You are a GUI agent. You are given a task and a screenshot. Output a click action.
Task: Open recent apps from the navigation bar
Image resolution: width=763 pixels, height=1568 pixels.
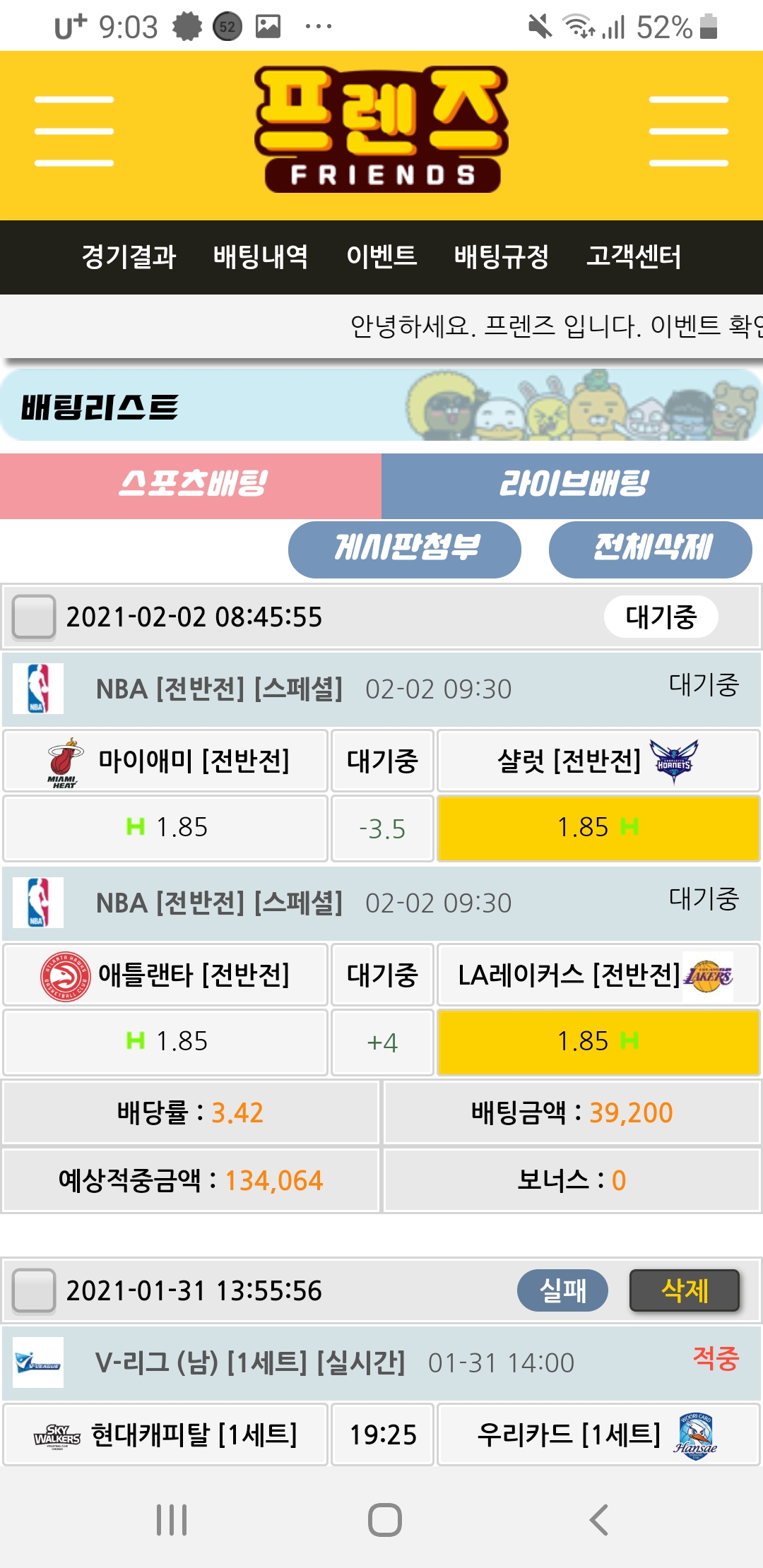coord(172,1519)
